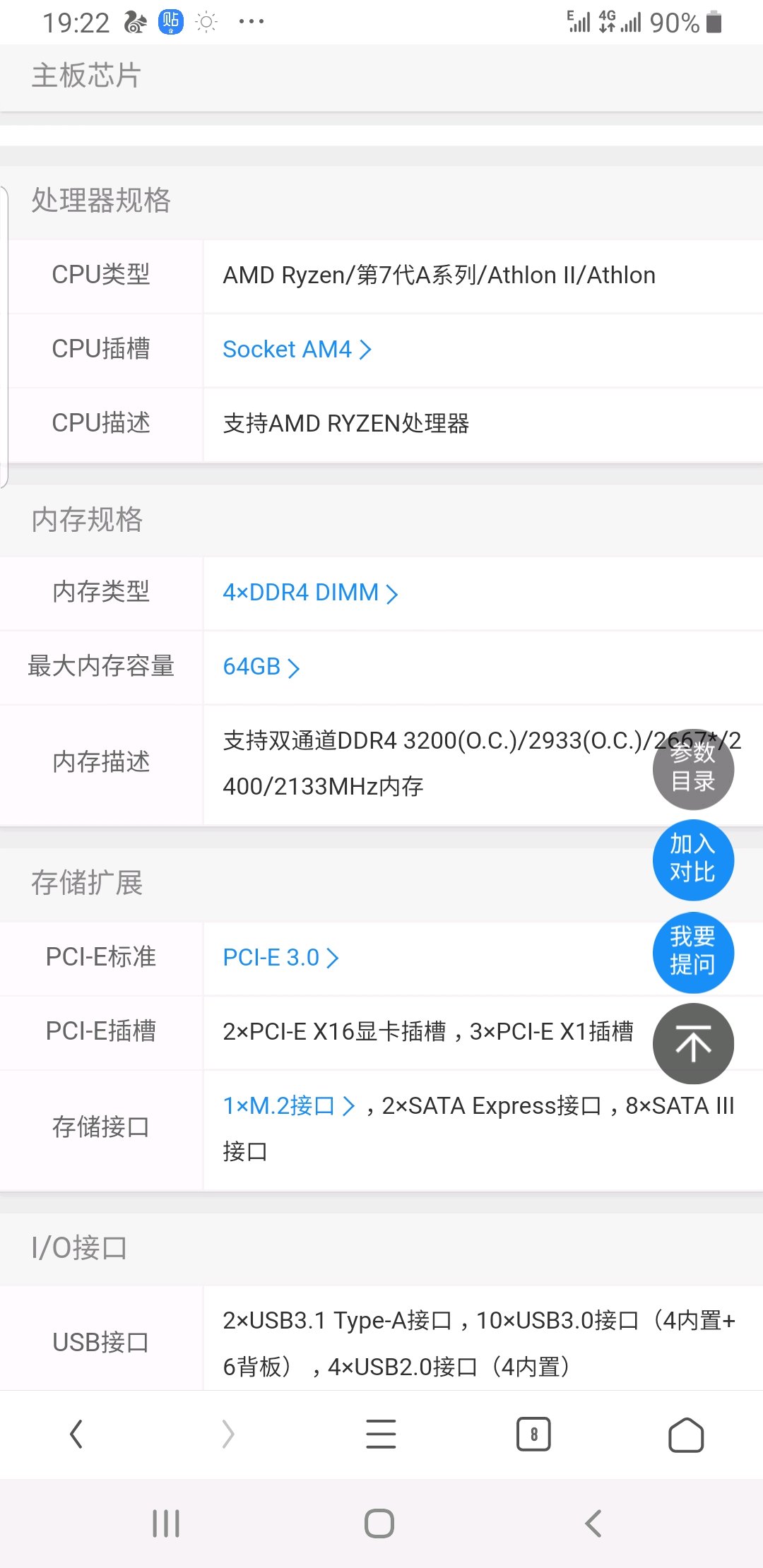The image size is (763, 1568).
Task: Go to the browser home page
Action: click(686, 1435)
